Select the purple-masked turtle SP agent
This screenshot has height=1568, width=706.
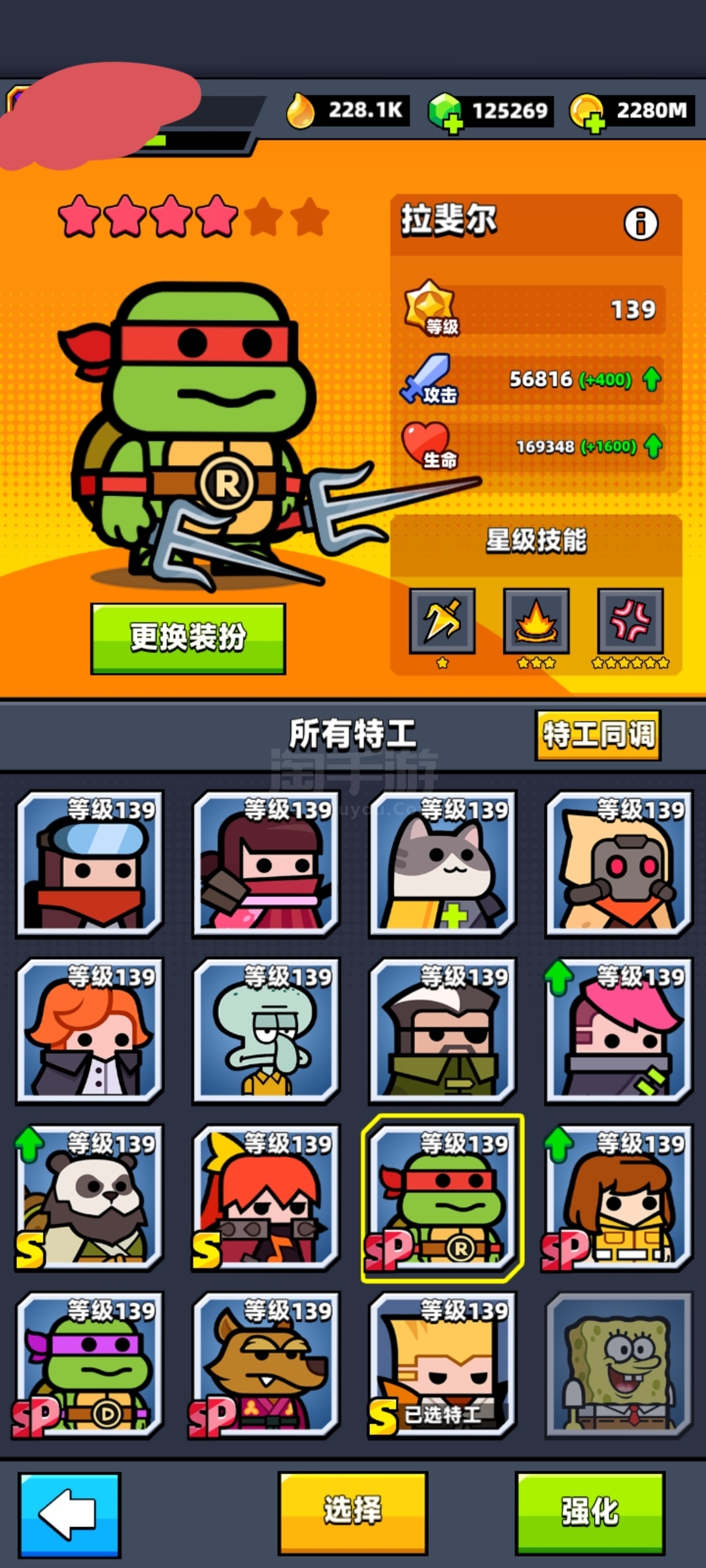tap(90, 1364)
